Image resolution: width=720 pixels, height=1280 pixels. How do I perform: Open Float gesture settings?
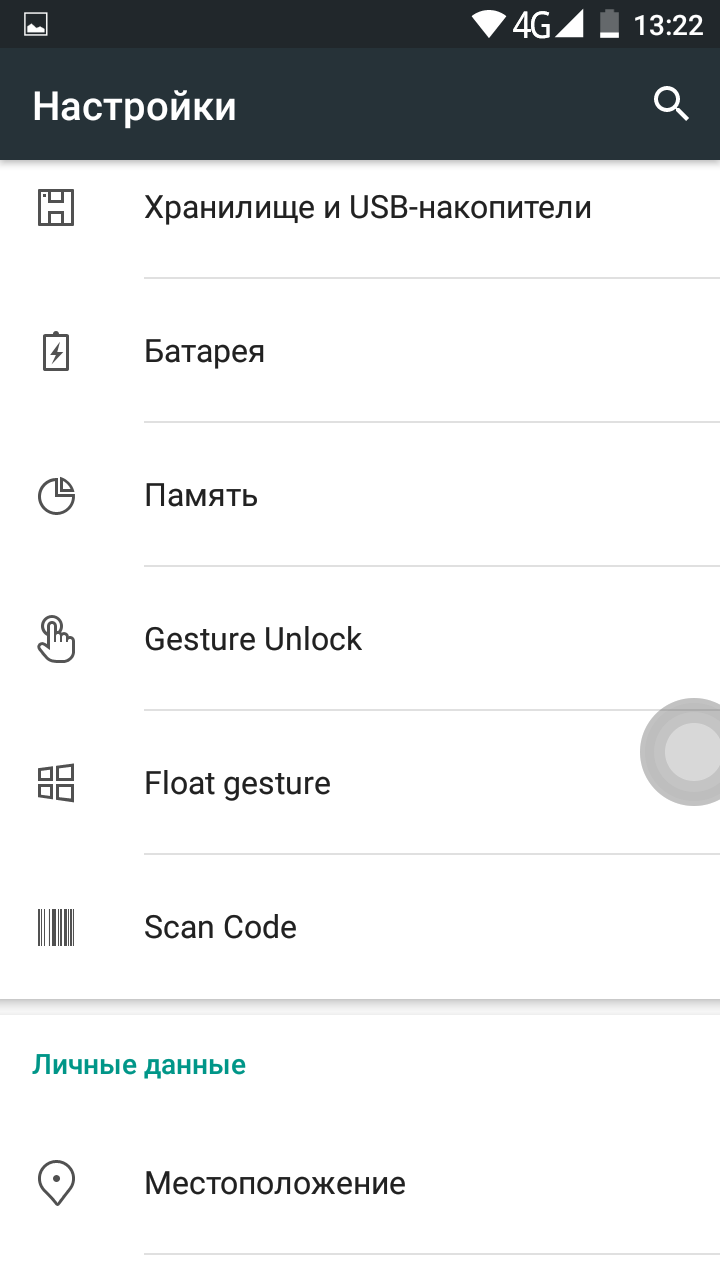click(360, 783)
